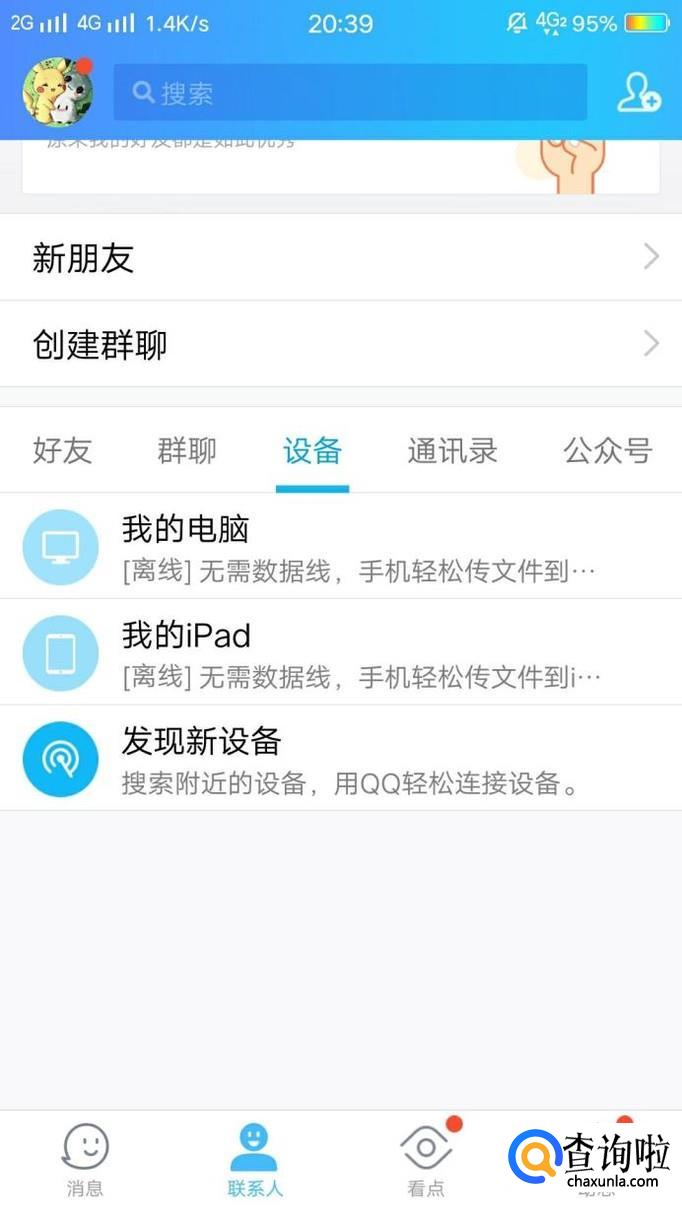Open the 我的电脑 device
The width and height of the screenshot is (682, 1212).
pos(340,547)
